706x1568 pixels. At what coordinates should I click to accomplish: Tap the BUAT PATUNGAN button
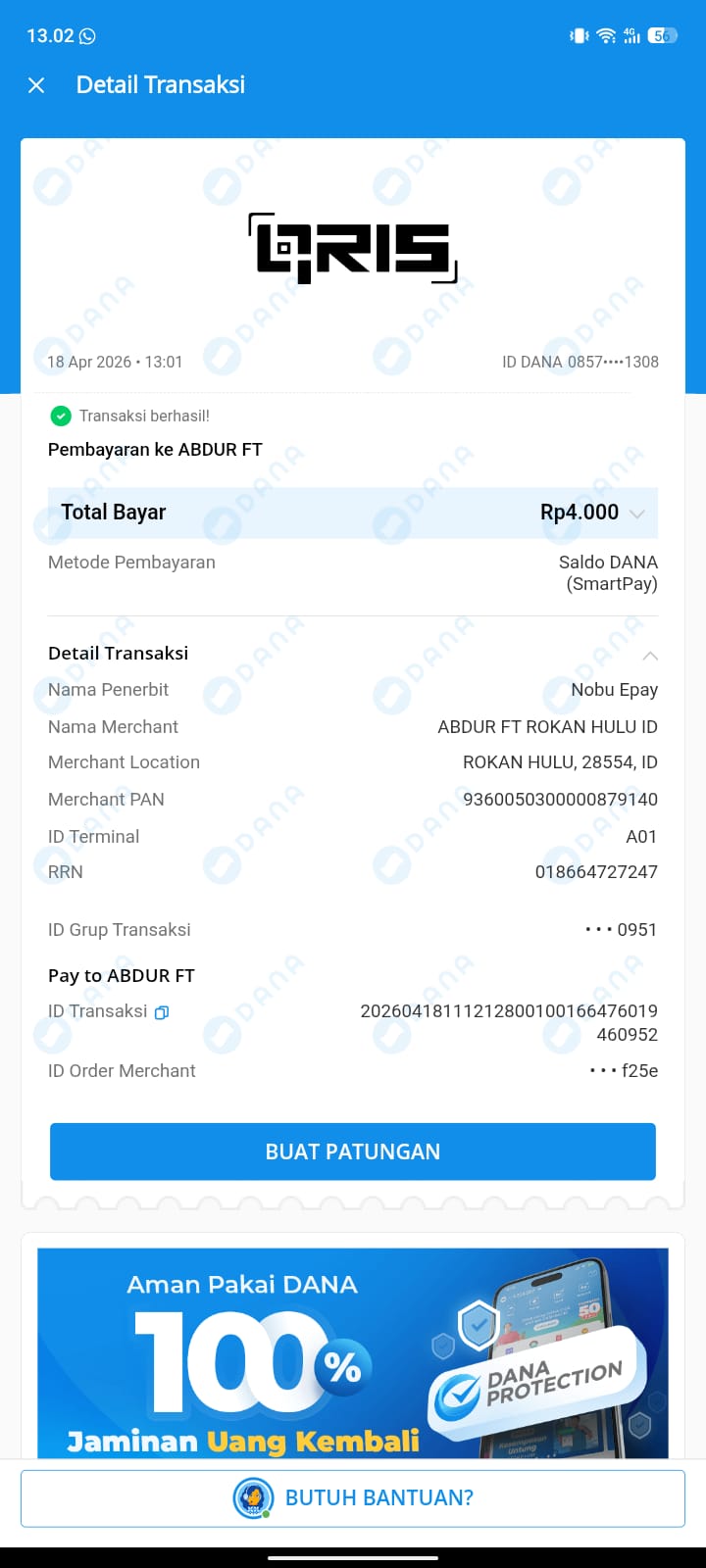[x=353, y=1151]
